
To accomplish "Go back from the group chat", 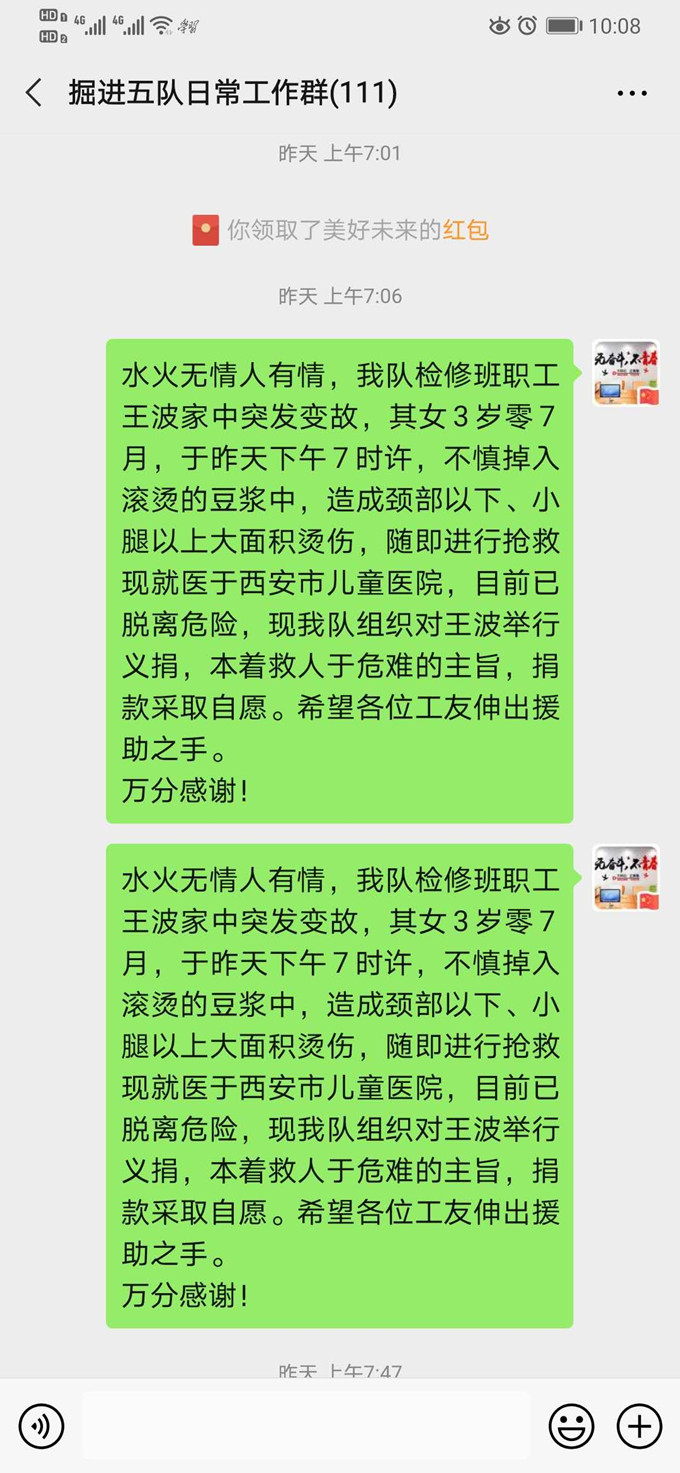I will click(x=34, y=93).
